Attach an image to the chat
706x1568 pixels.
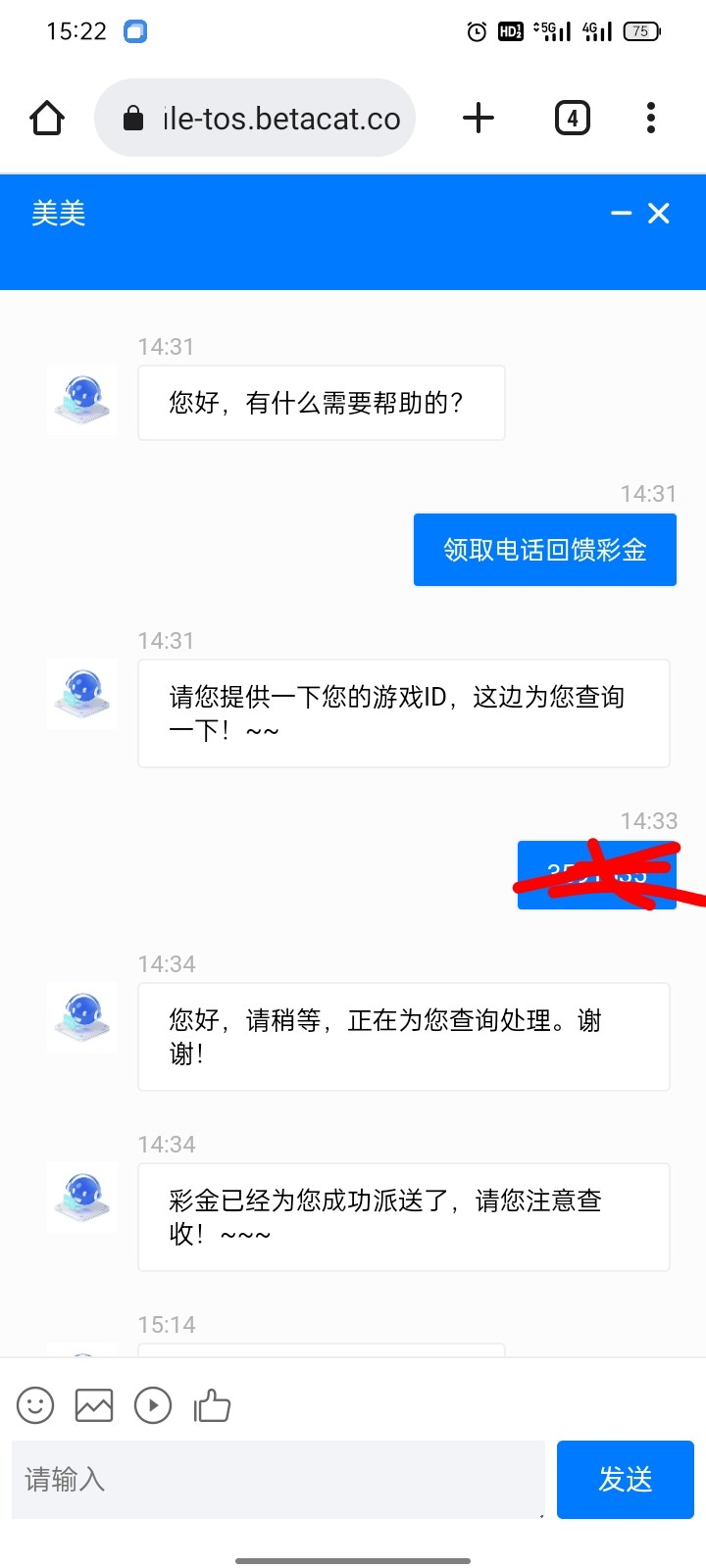(x=94, y=1405)
